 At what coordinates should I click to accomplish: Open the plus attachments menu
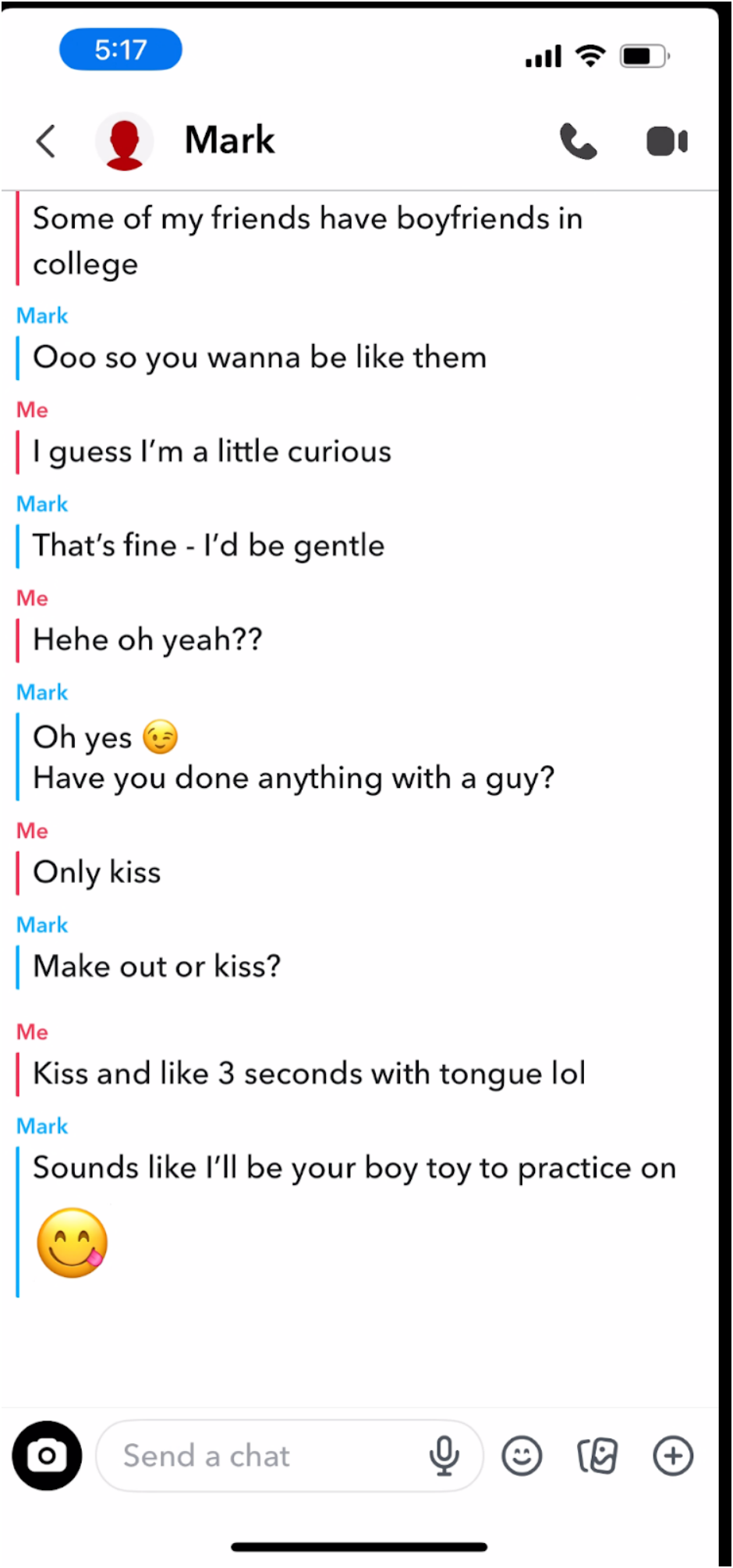coord(673,1456)
